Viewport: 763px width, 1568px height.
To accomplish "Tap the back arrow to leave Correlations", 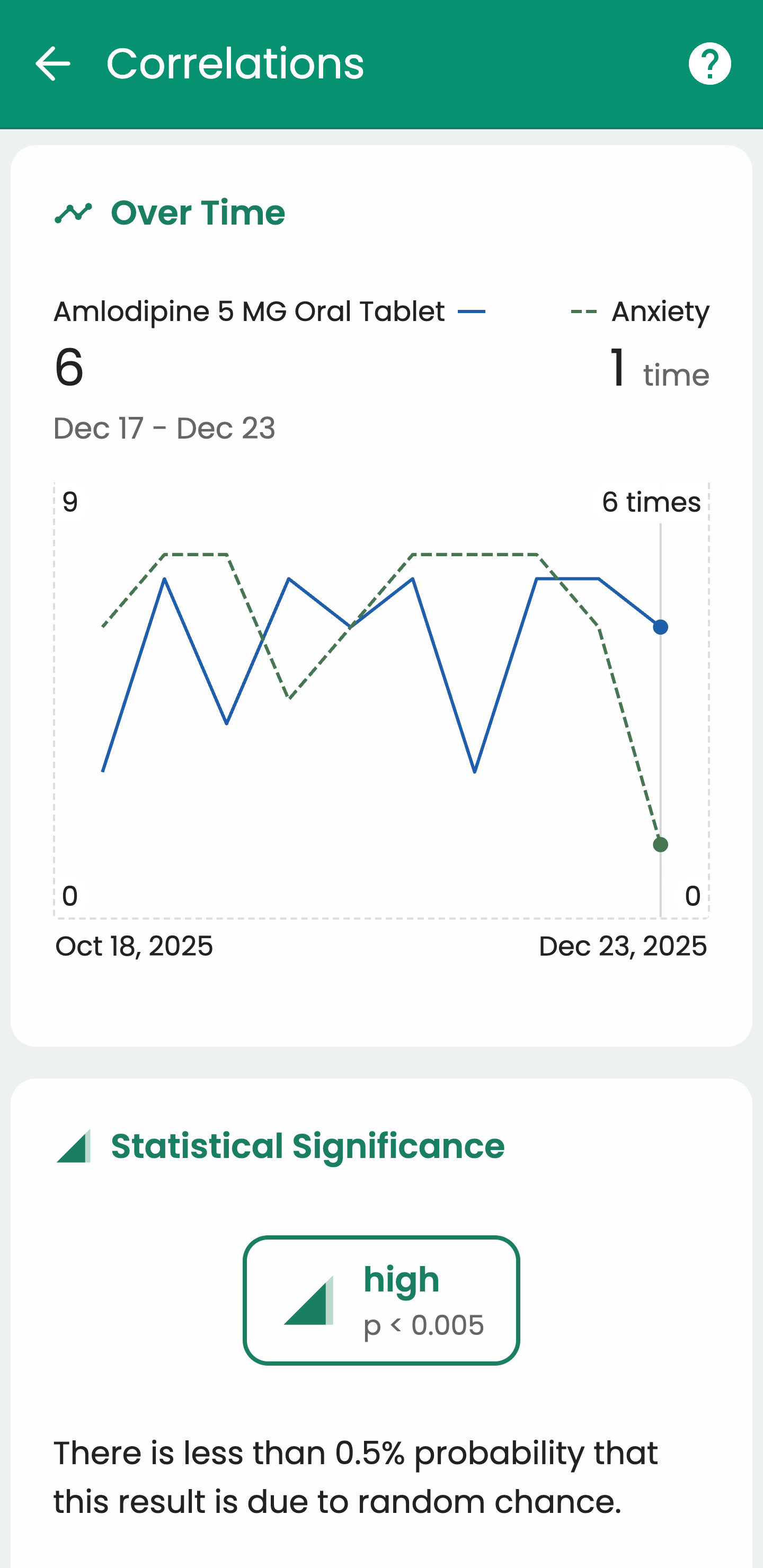I will [54, 62].
